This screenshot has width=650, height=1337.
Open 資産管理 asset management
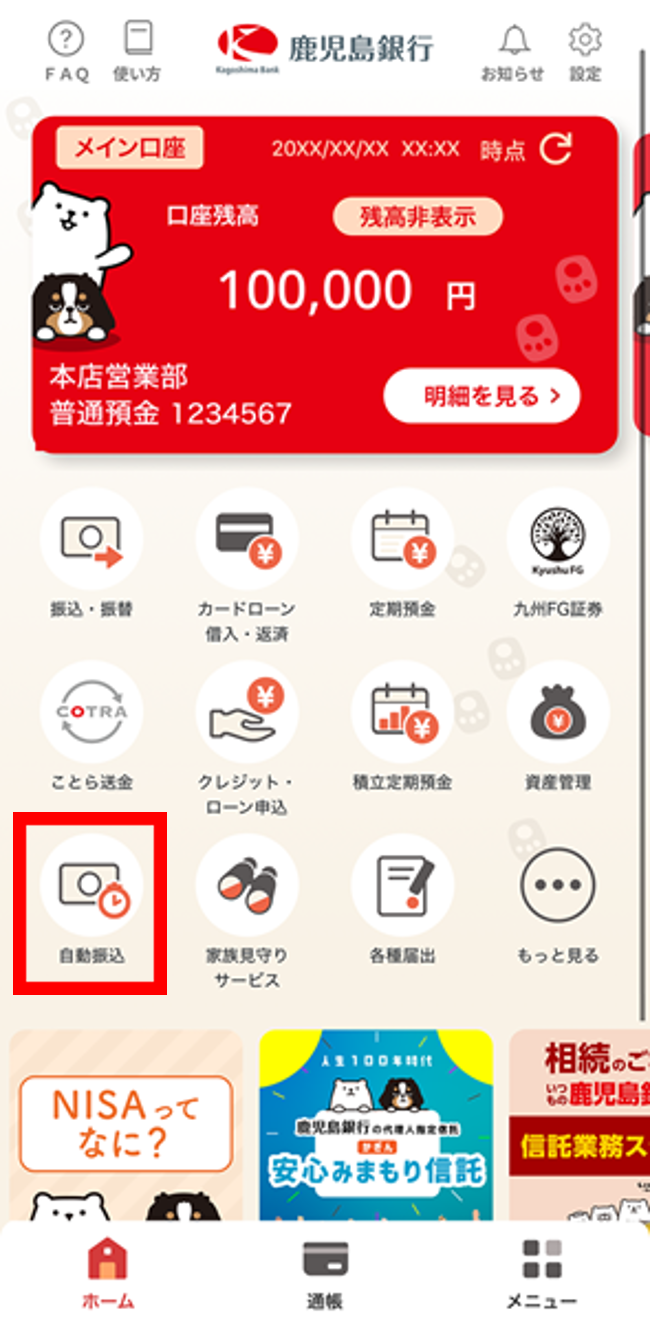coord(558,729)
